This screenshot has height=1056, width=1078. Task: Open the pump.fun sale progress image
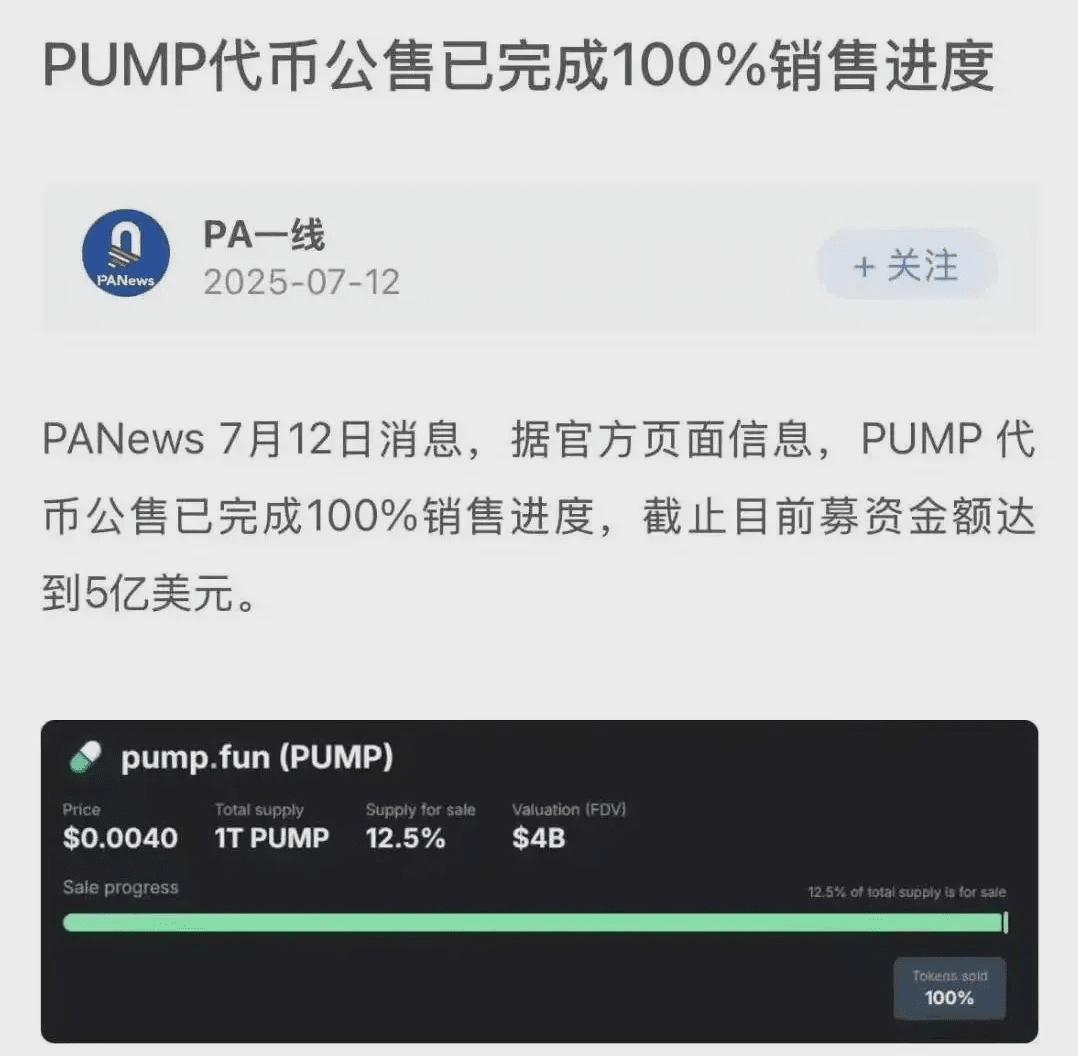(539, 880)
